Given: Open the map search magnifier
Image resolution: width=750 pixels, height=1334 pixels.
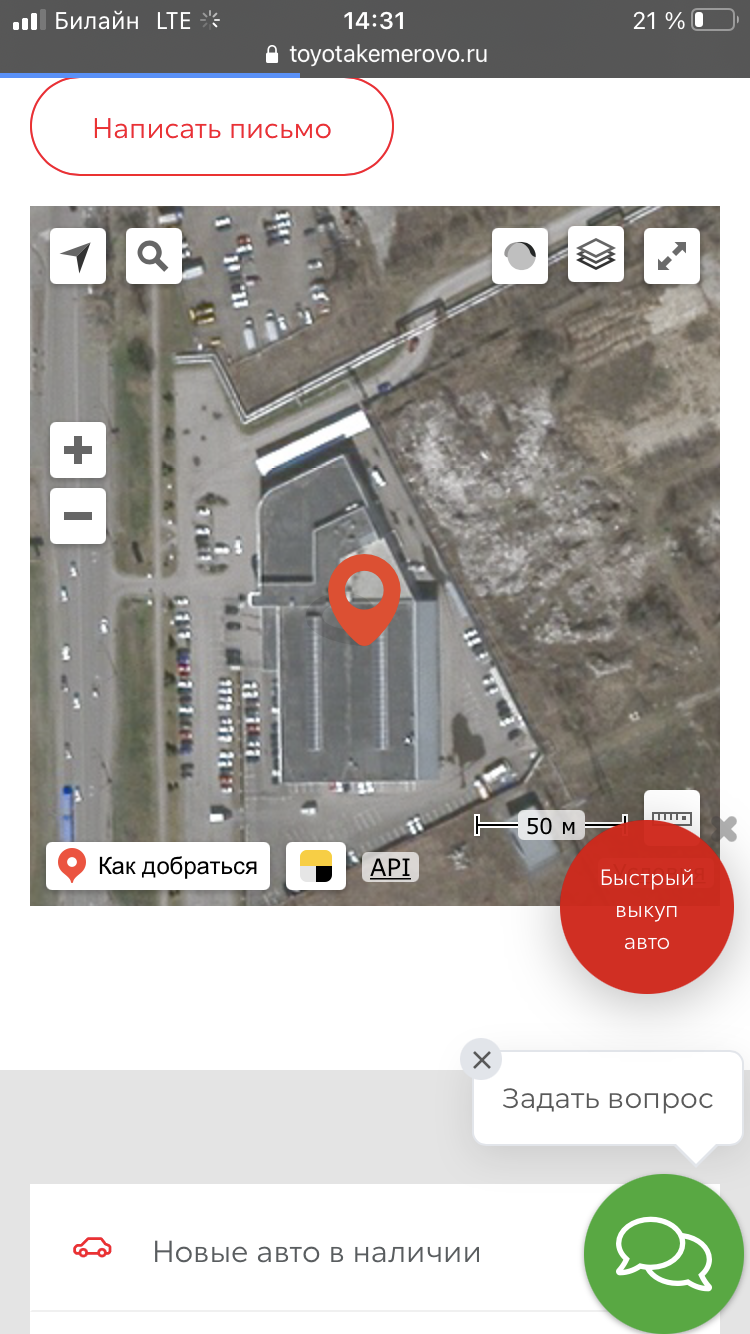Looking at the screenshot, I should (x=154, y=256).
